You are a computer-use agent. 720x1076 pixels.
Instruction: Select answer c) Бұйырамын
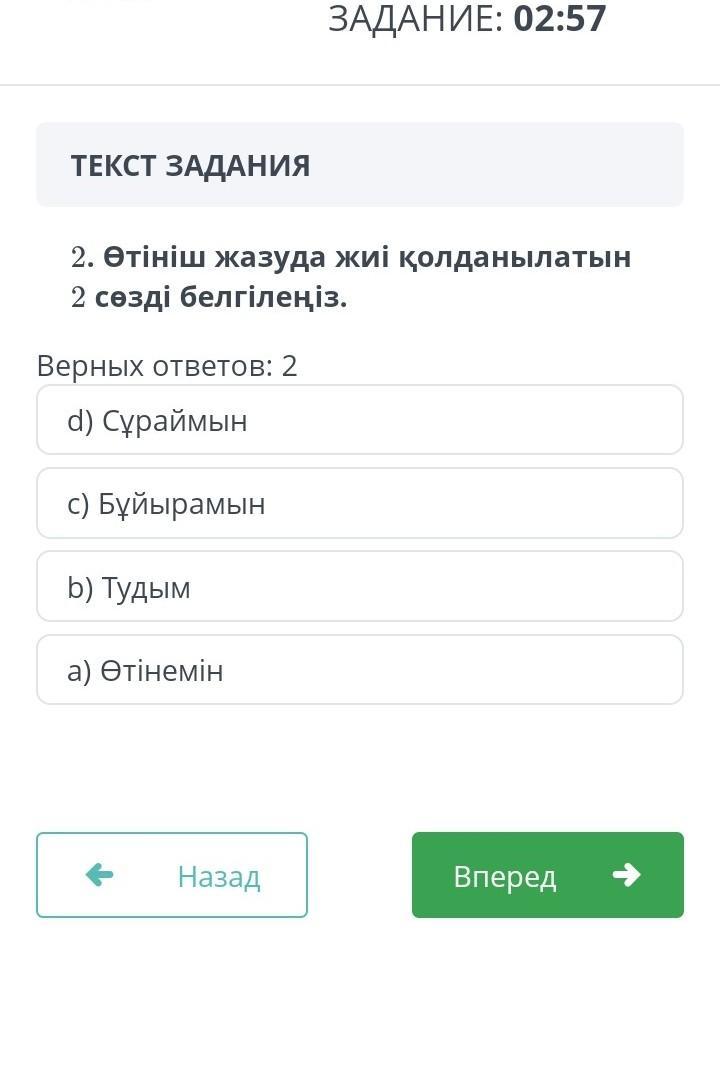click(x=359, y=504)
